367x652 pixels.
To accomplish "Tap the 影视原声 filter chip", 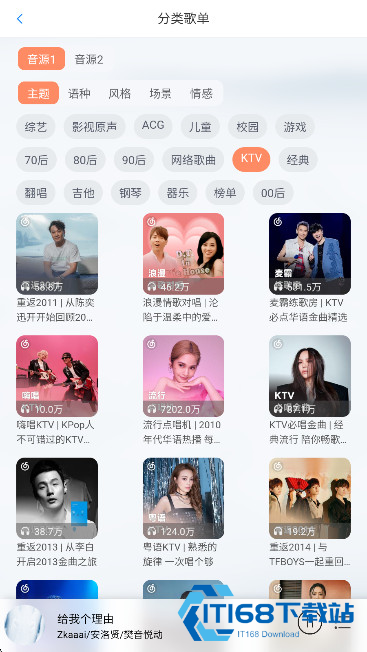I will click(94, 126).
